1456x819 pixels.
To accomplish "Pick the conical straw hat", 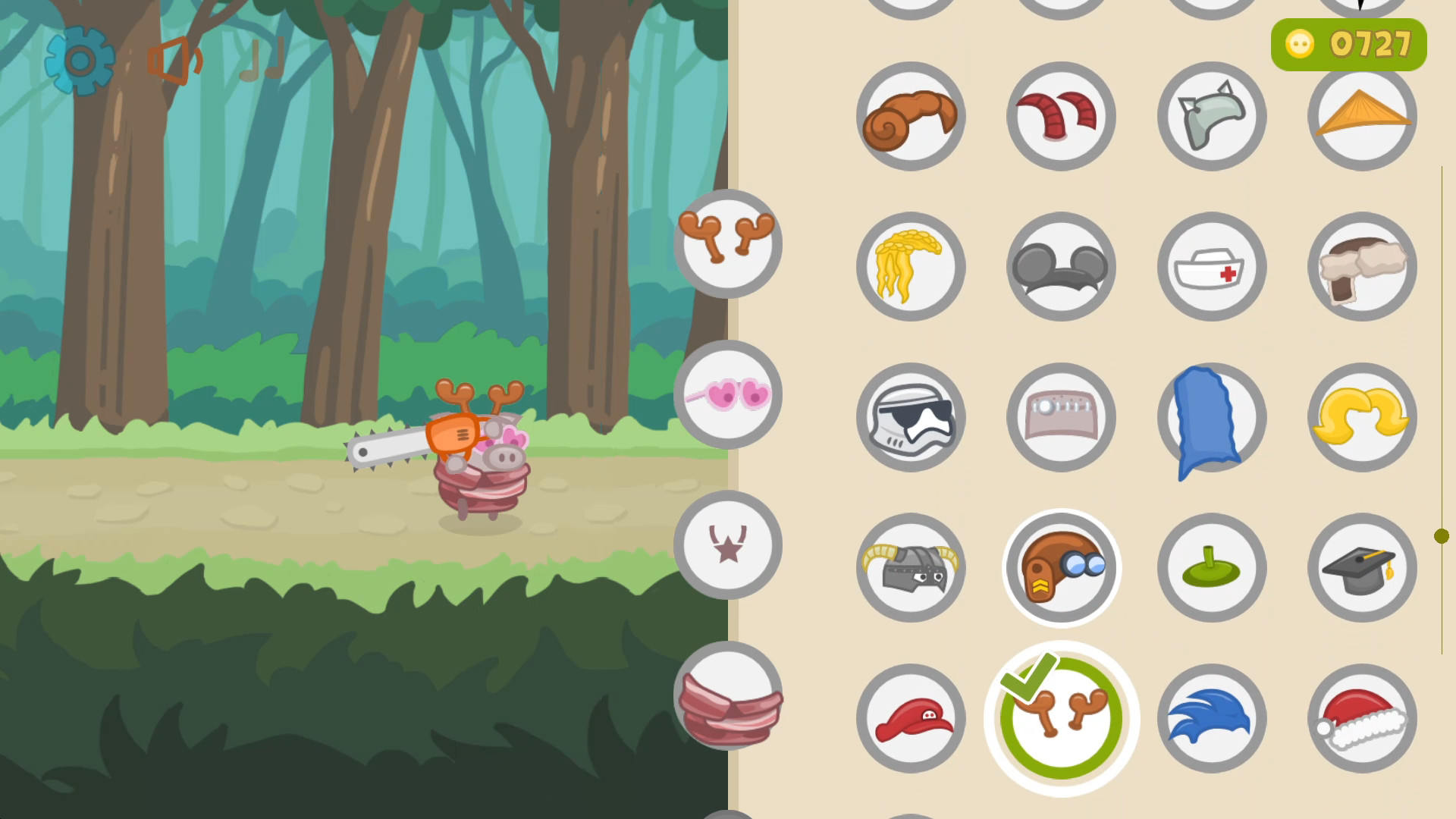I will click(x=1362, y=116).
